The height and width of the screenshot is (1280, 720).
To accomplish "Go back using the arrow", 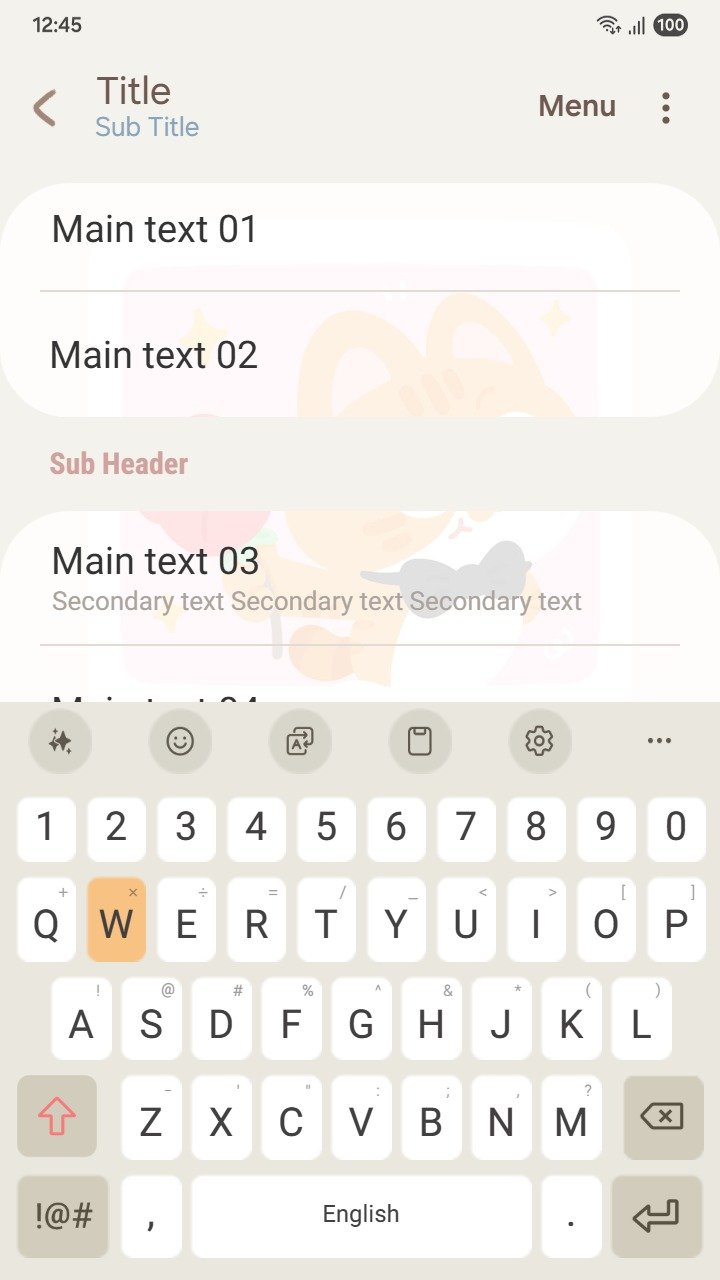I will (44, 107).
